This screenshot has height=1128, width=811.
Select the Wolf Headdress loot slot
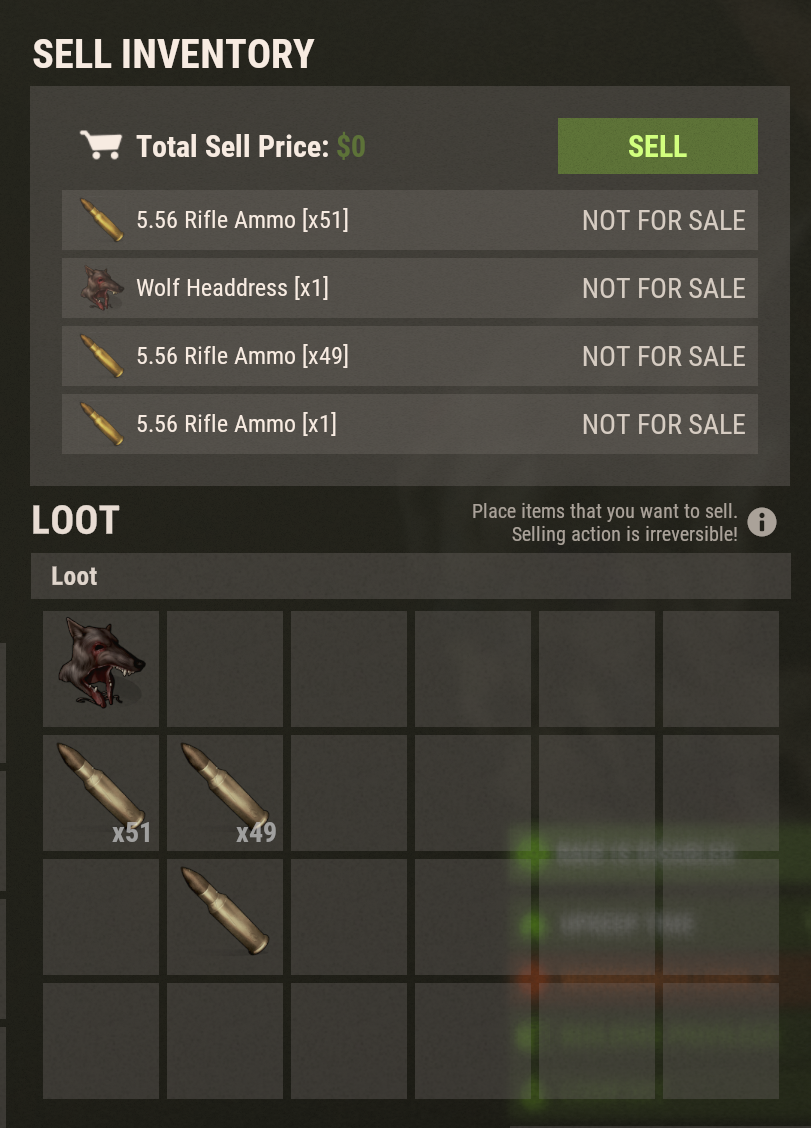pos(101,668)
